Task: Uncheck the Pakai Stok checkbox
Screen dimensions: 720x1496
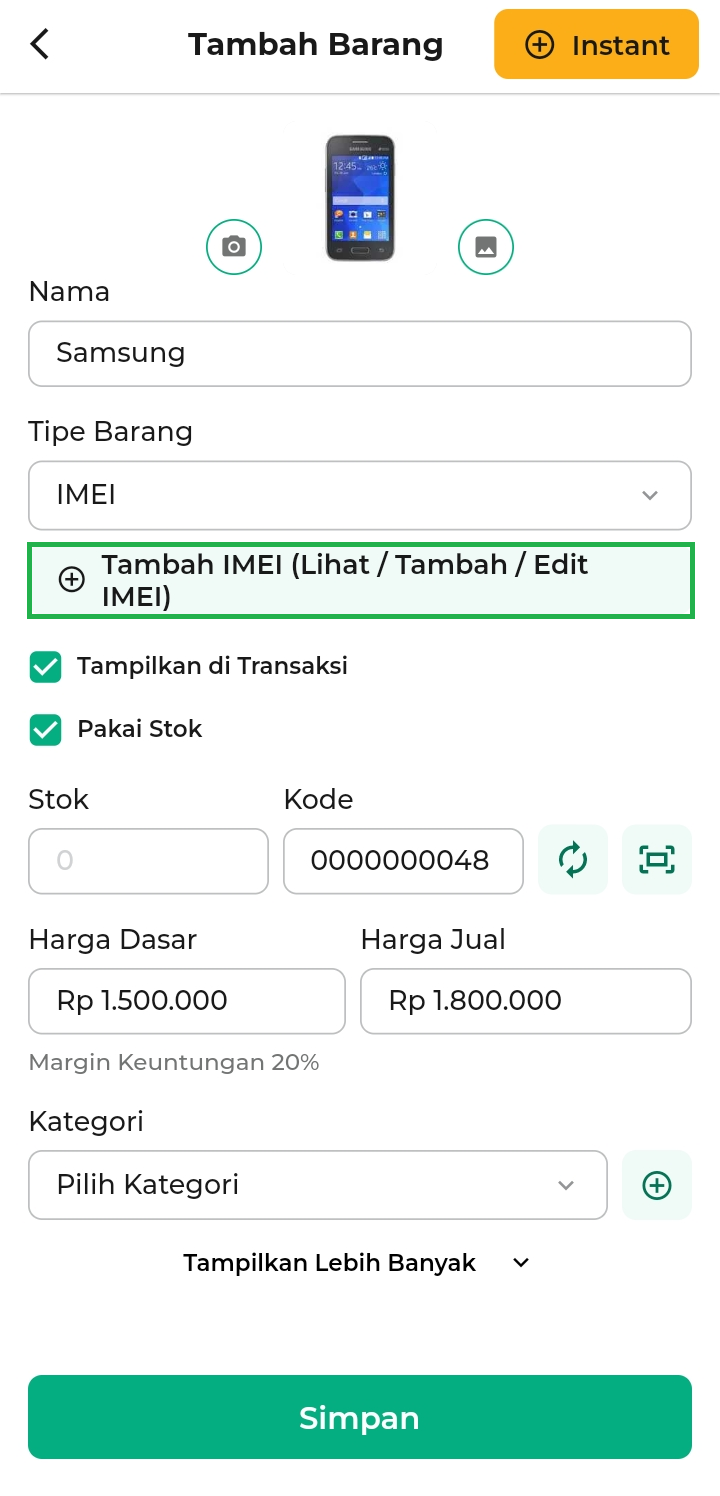Action: [46, 730]
